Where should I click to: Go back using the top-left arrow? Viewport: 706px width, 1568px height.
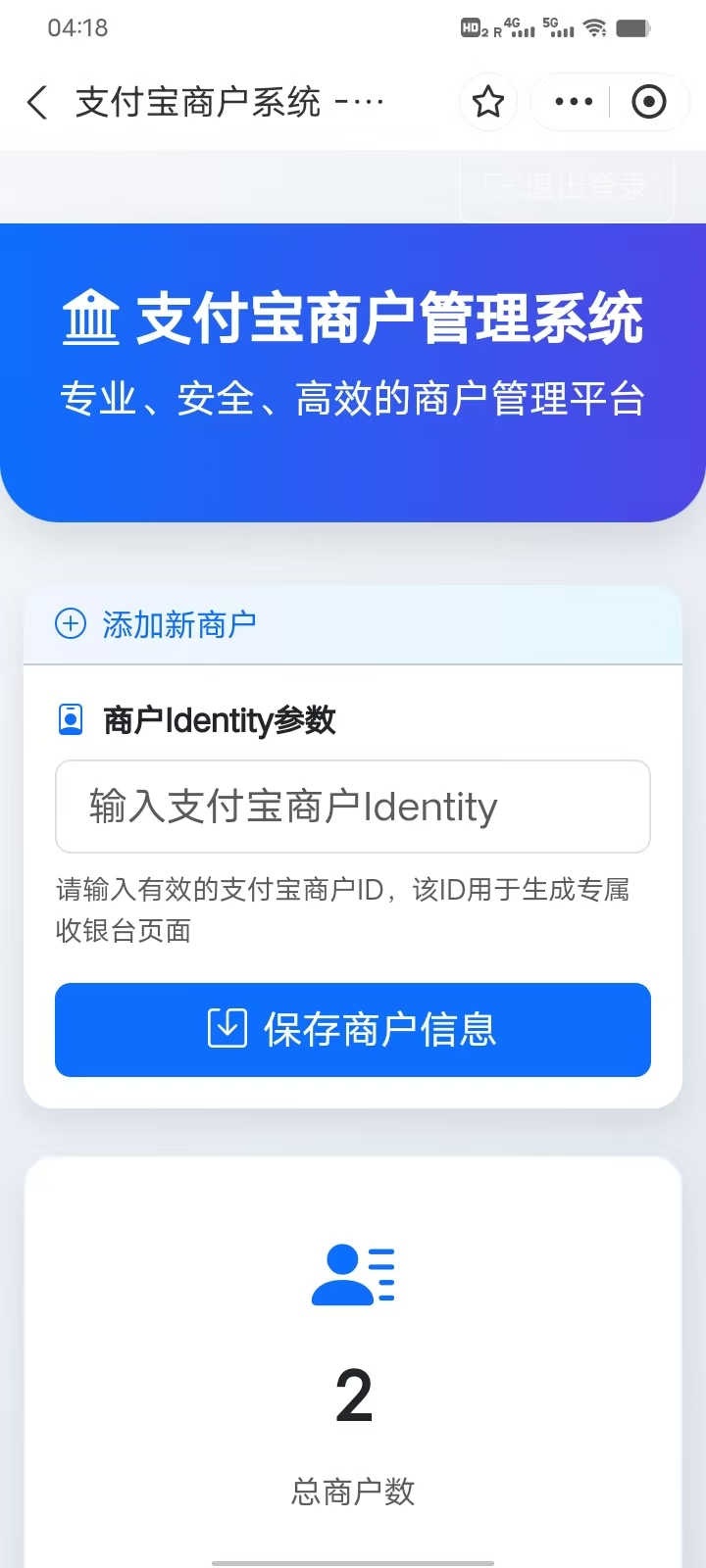[37, 102]
